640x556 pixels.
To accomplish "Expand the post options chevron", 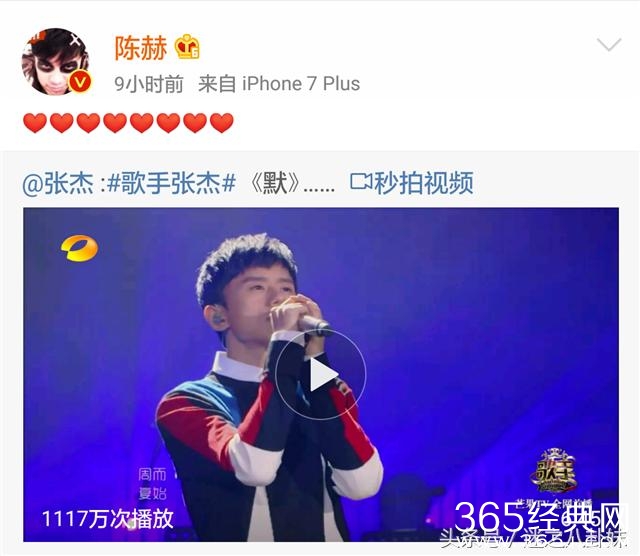I will coord(609,46).
